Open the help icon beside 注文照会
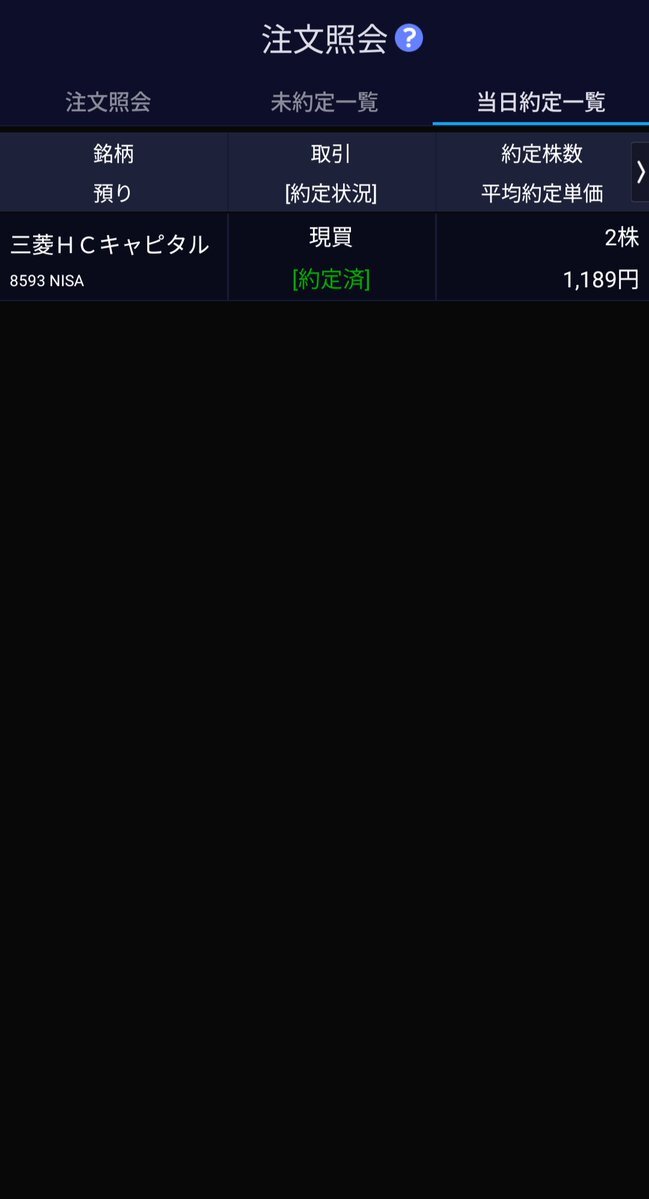 click(409, 39)
